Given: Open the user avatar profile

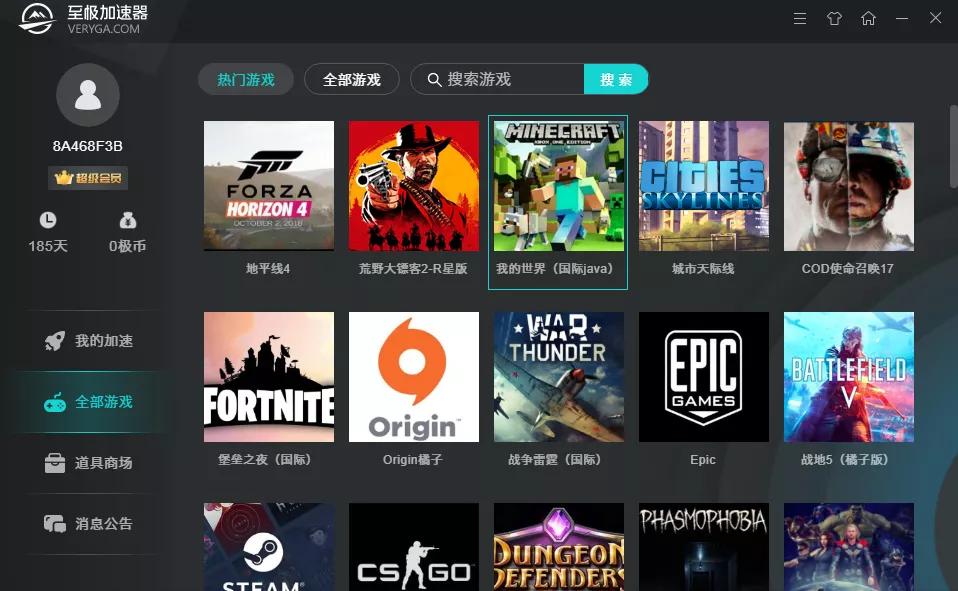Looking at the screenshot, I should pos(88,95).
